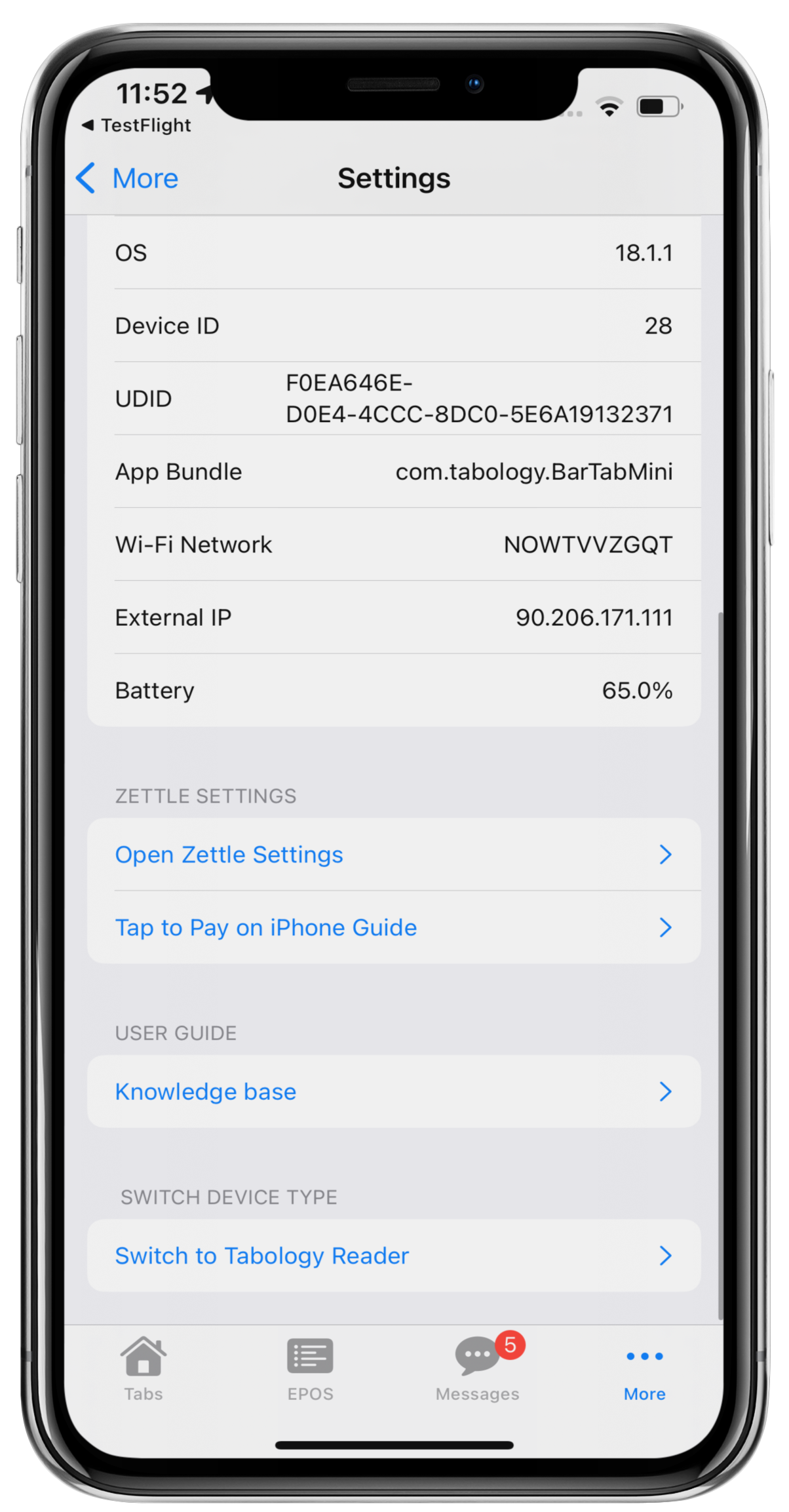The height and width of the screenshot is (1512, 789).
Task: Switch to the EPOS tab
Action: click(310, 1369)
